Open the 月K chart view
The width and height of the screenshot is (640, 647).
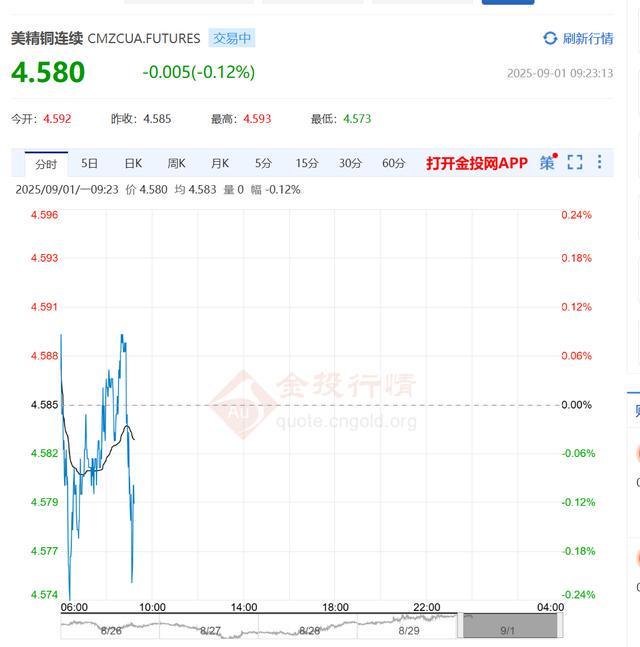coord(220,164)
